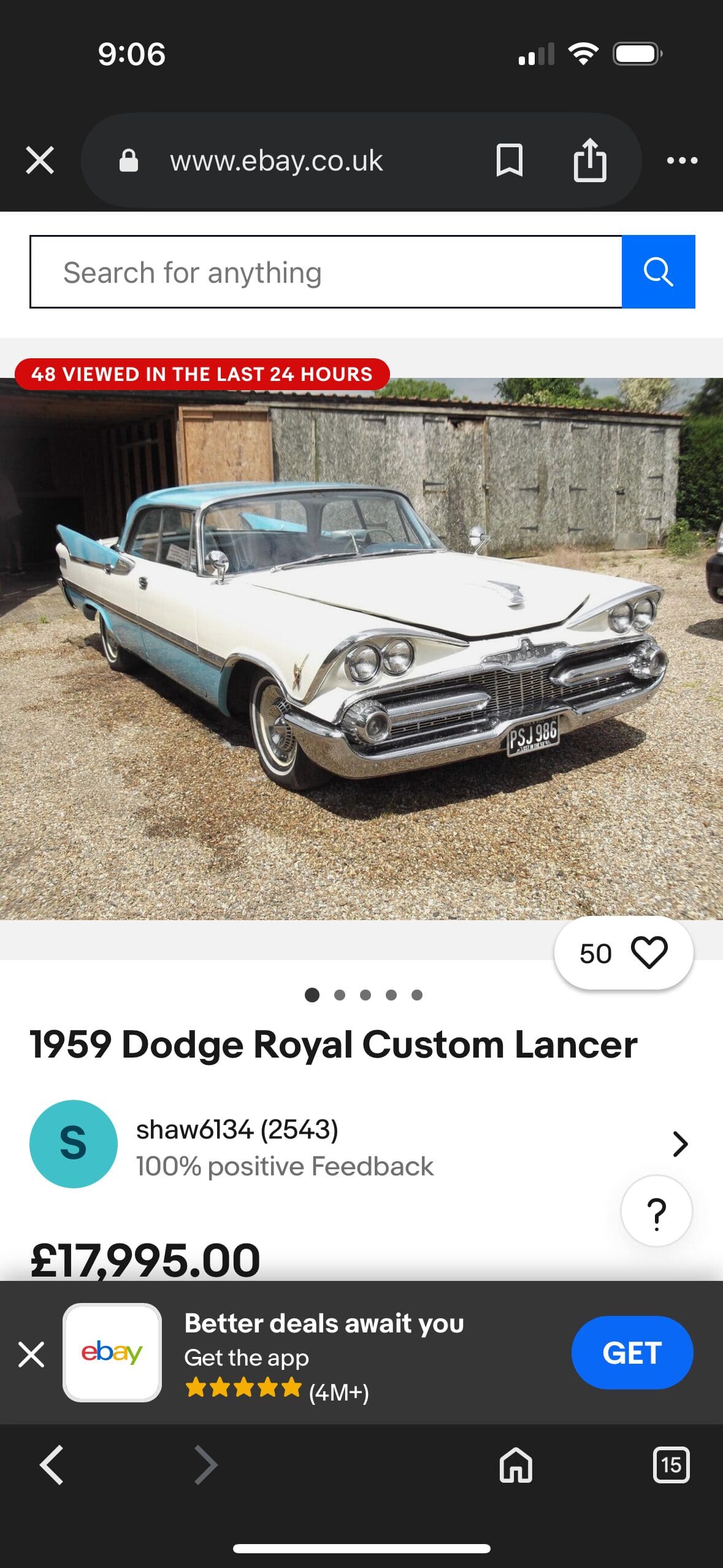Get the eBay app
The height and width of the screenshot is (1568, 723).
pos(632,1353)
